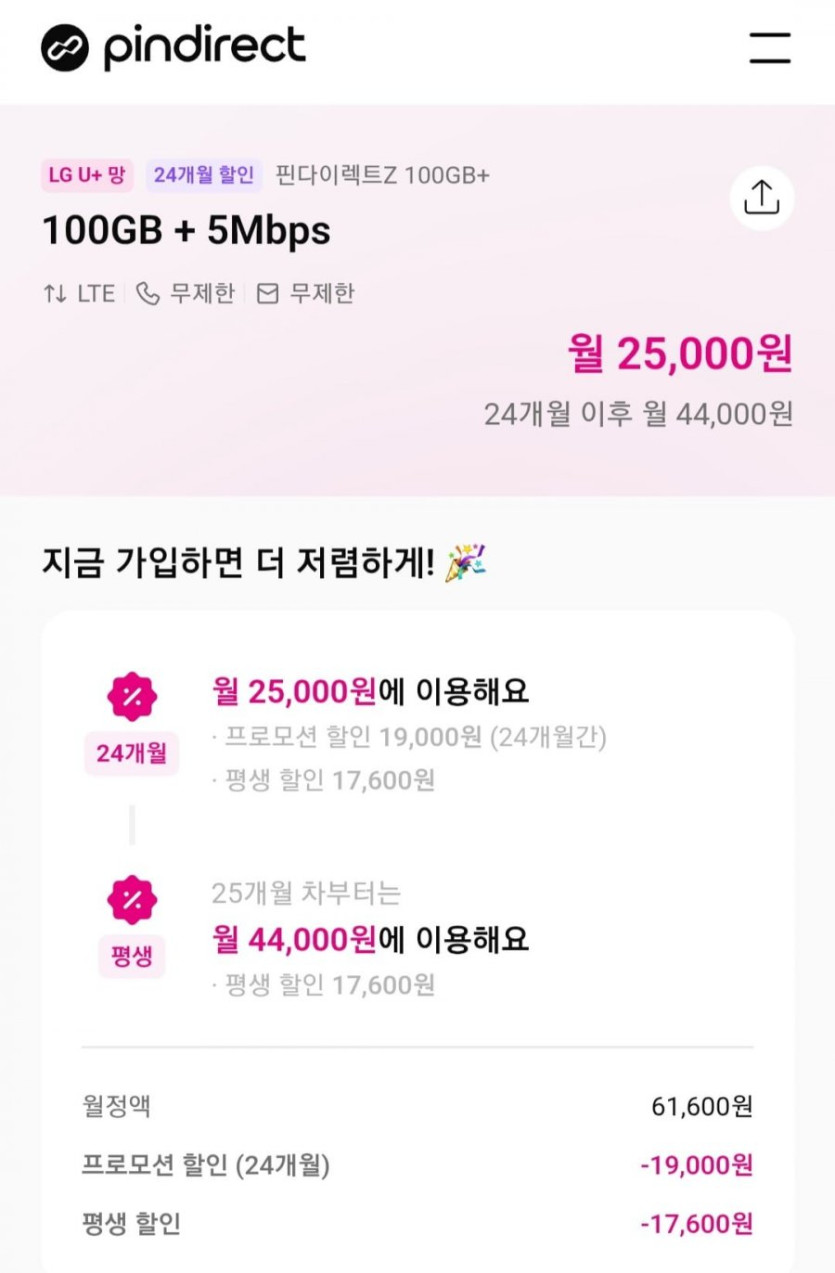Screen dimensions: 835x1273
Task: Open the hamburger menu
Action: pos(769,47)
